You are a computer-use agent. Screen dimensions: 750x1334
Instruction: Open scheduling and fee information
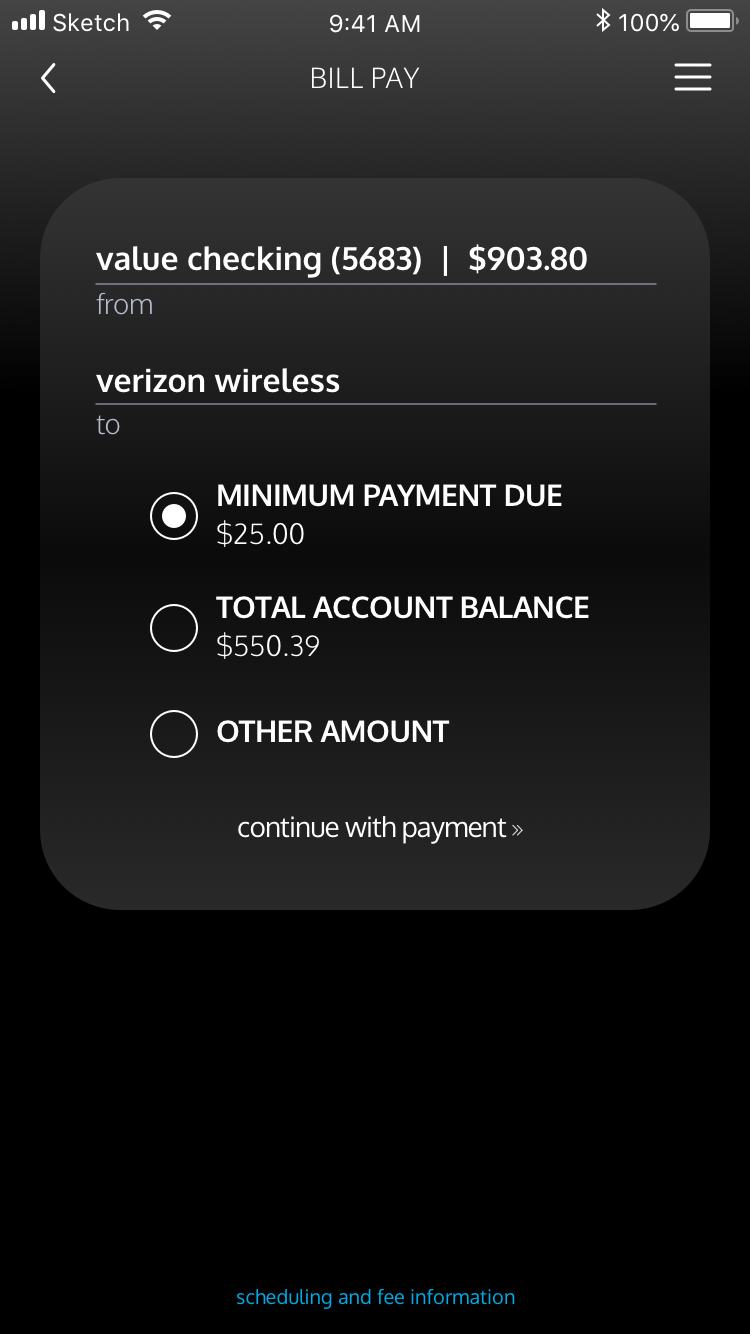(x=375, y=1297)
